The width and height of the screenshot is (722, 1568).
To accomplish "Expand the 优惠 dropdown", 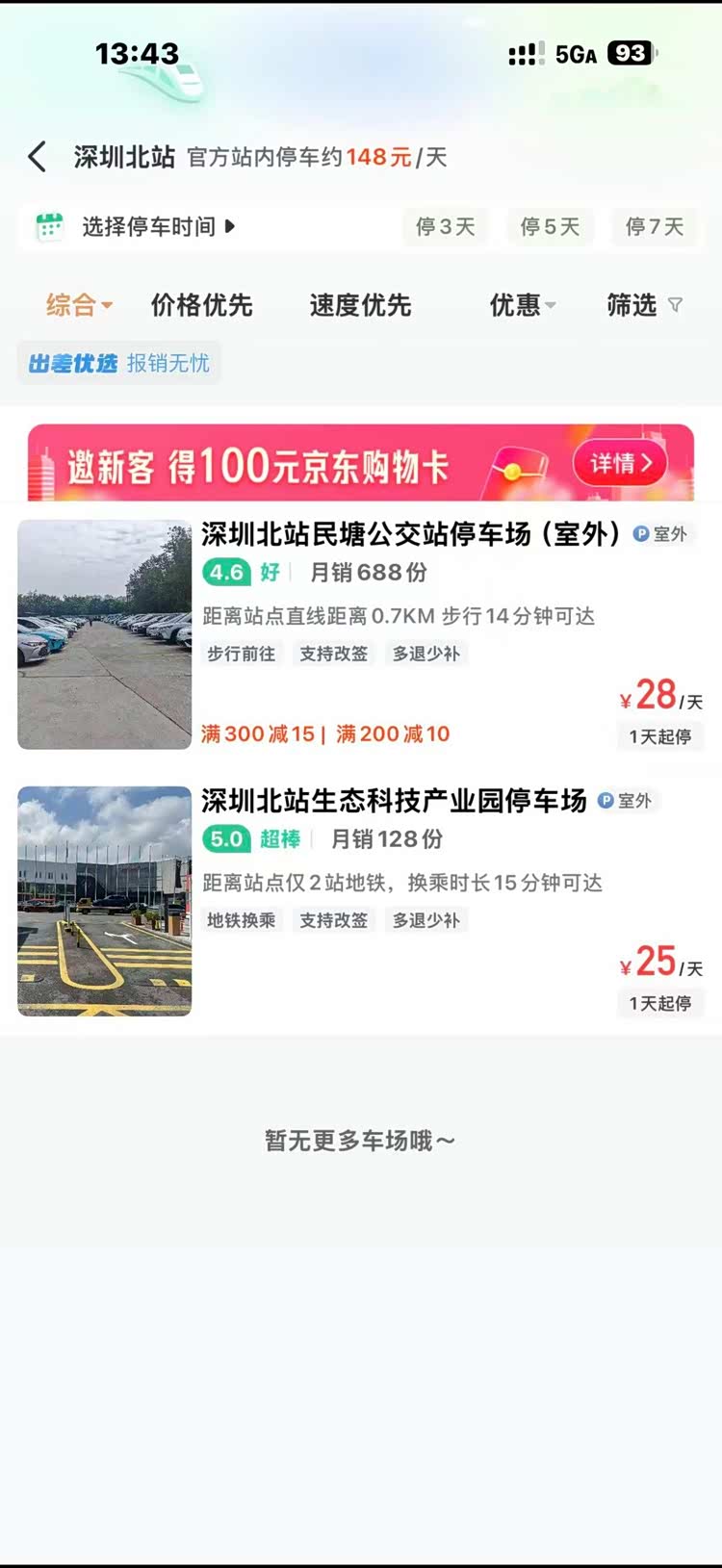I will [x=522, y=305].
